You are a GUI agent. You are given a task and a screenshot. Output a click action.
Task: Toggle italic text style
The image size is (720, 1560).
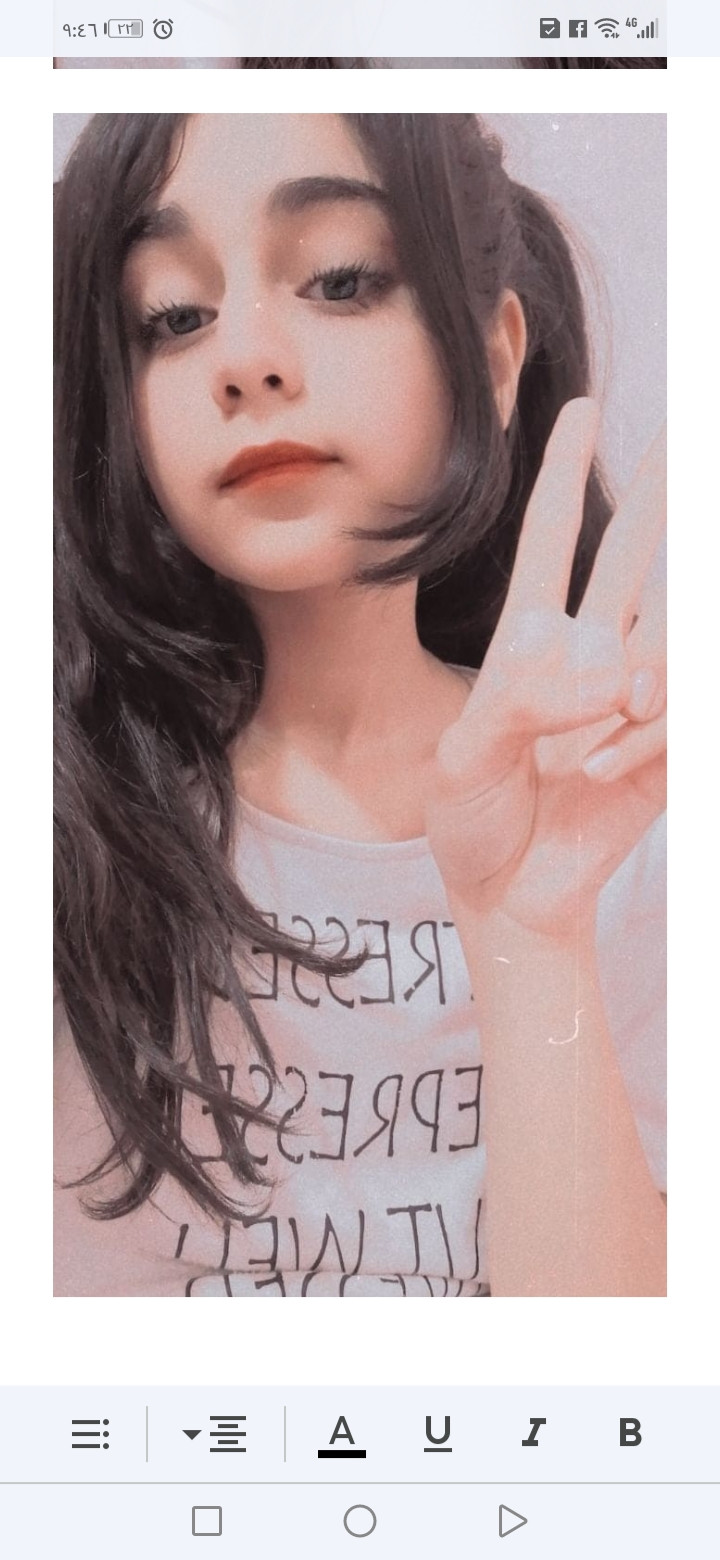[534, 1433]
